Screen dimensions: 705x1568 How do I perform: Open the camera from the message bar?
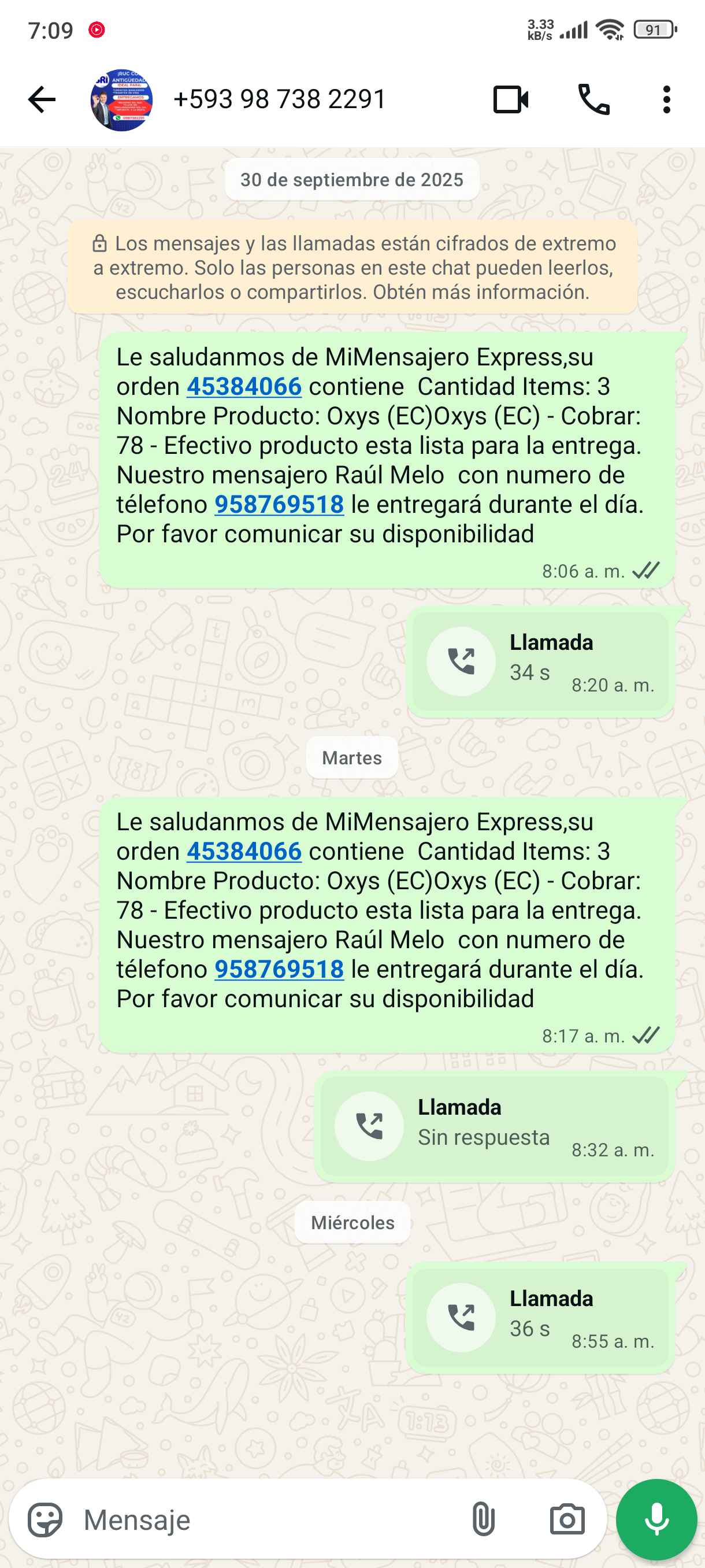(x=567, y=1519)
